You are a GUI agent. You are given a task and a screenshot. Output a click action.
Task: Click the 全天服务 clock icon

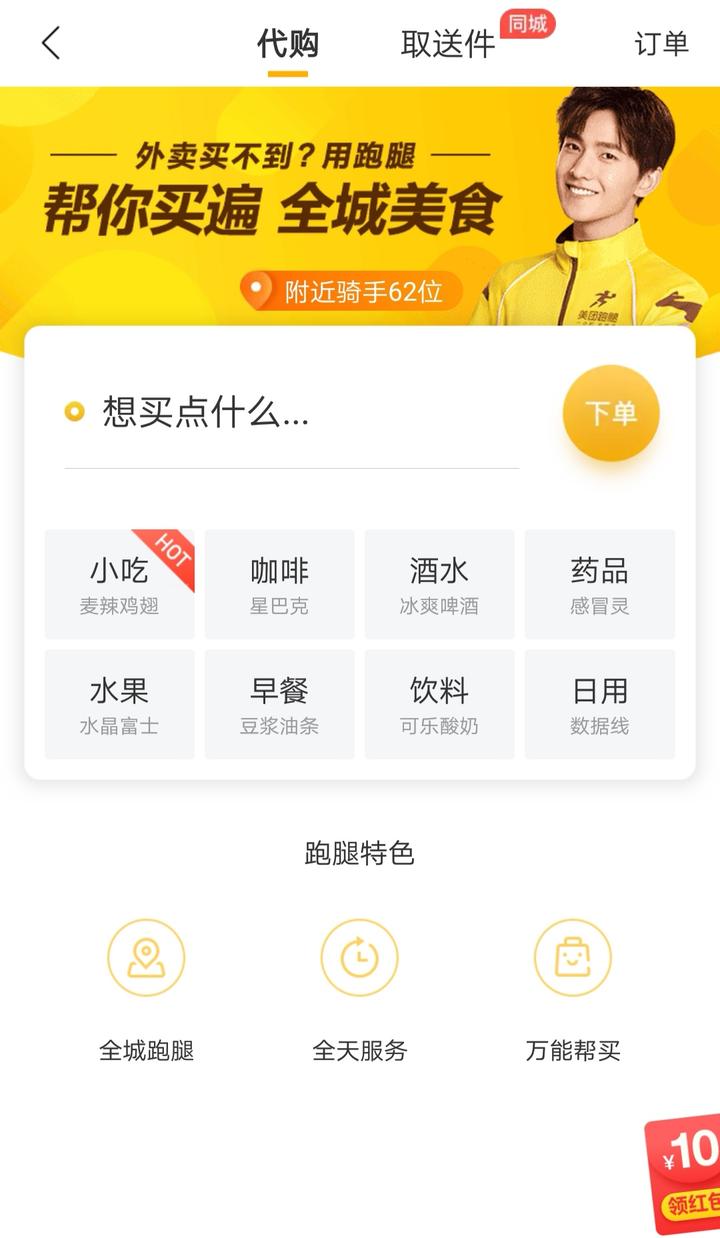pos(360,957)
